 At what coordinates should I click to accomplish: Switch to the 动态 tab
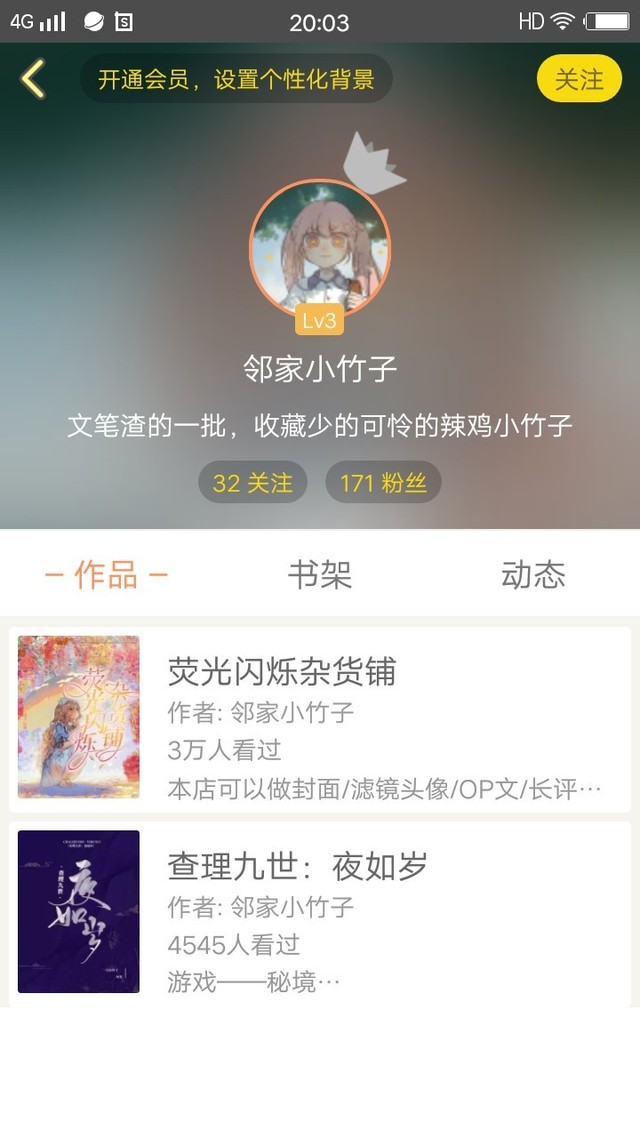533,575
